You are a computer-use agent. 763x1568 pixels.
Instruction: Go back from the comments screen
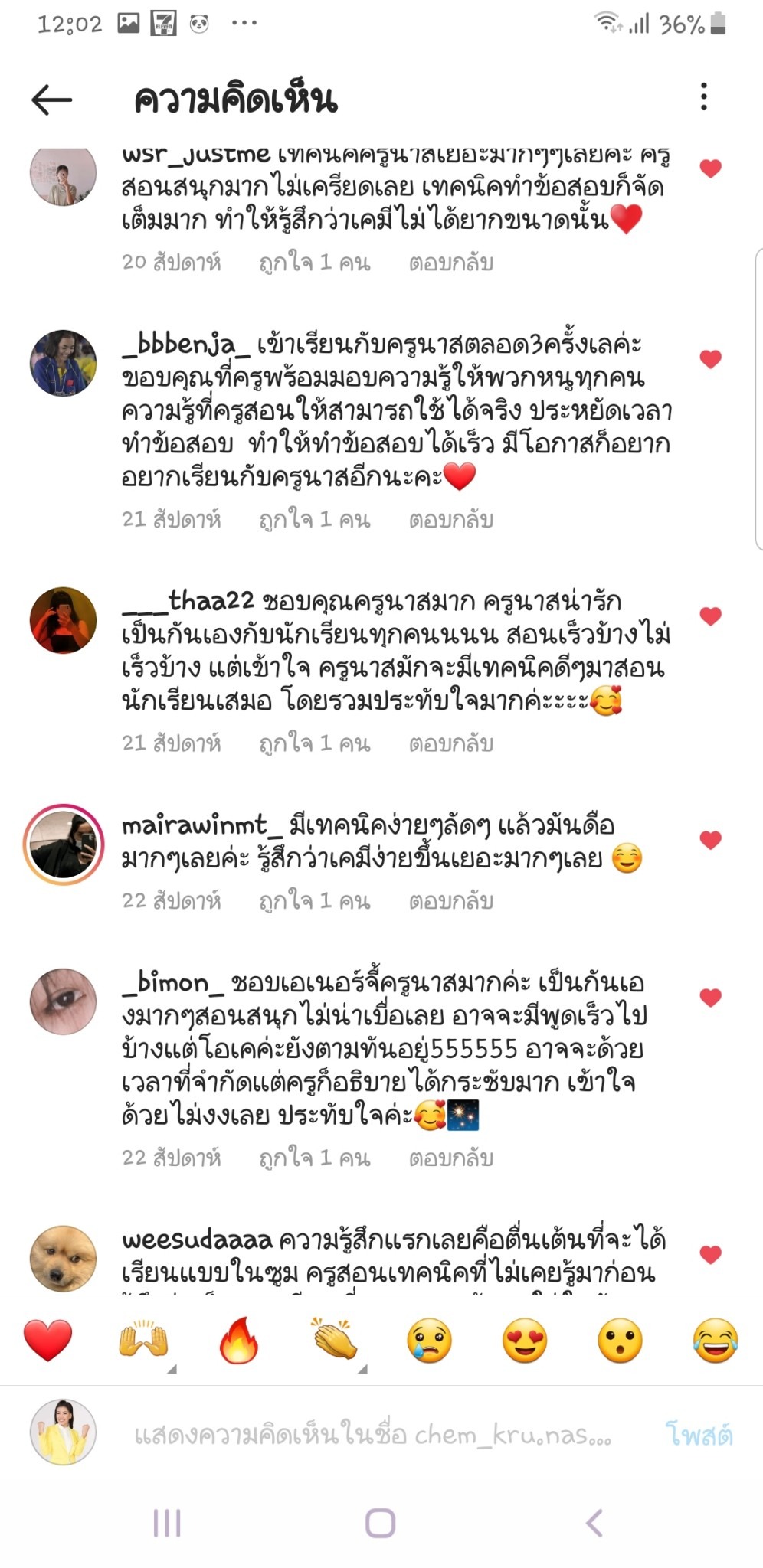[51, 100]
